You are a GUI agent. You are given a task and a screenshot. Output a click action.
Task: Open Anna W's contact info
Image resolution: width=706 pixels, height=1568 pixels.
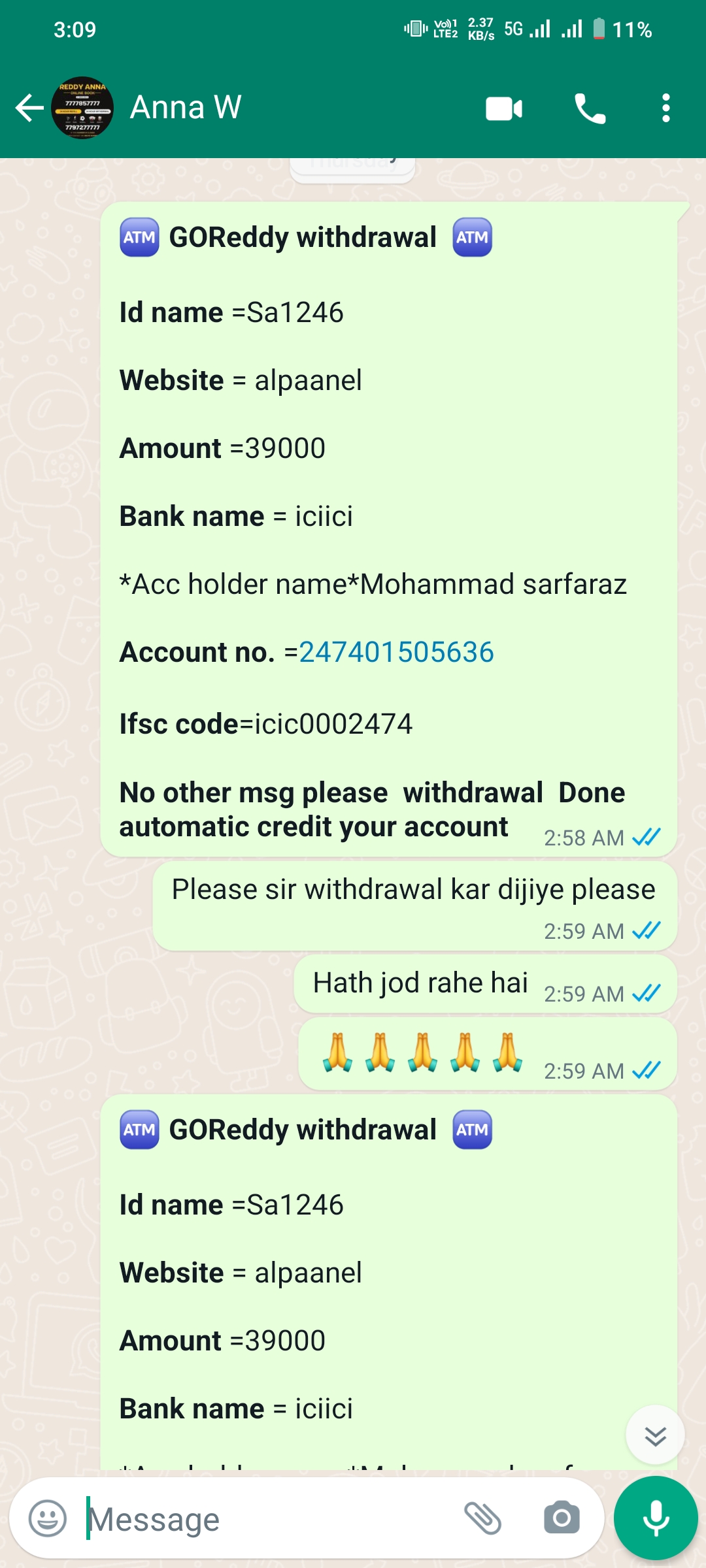pyautogui.click(x=186, y=108)
